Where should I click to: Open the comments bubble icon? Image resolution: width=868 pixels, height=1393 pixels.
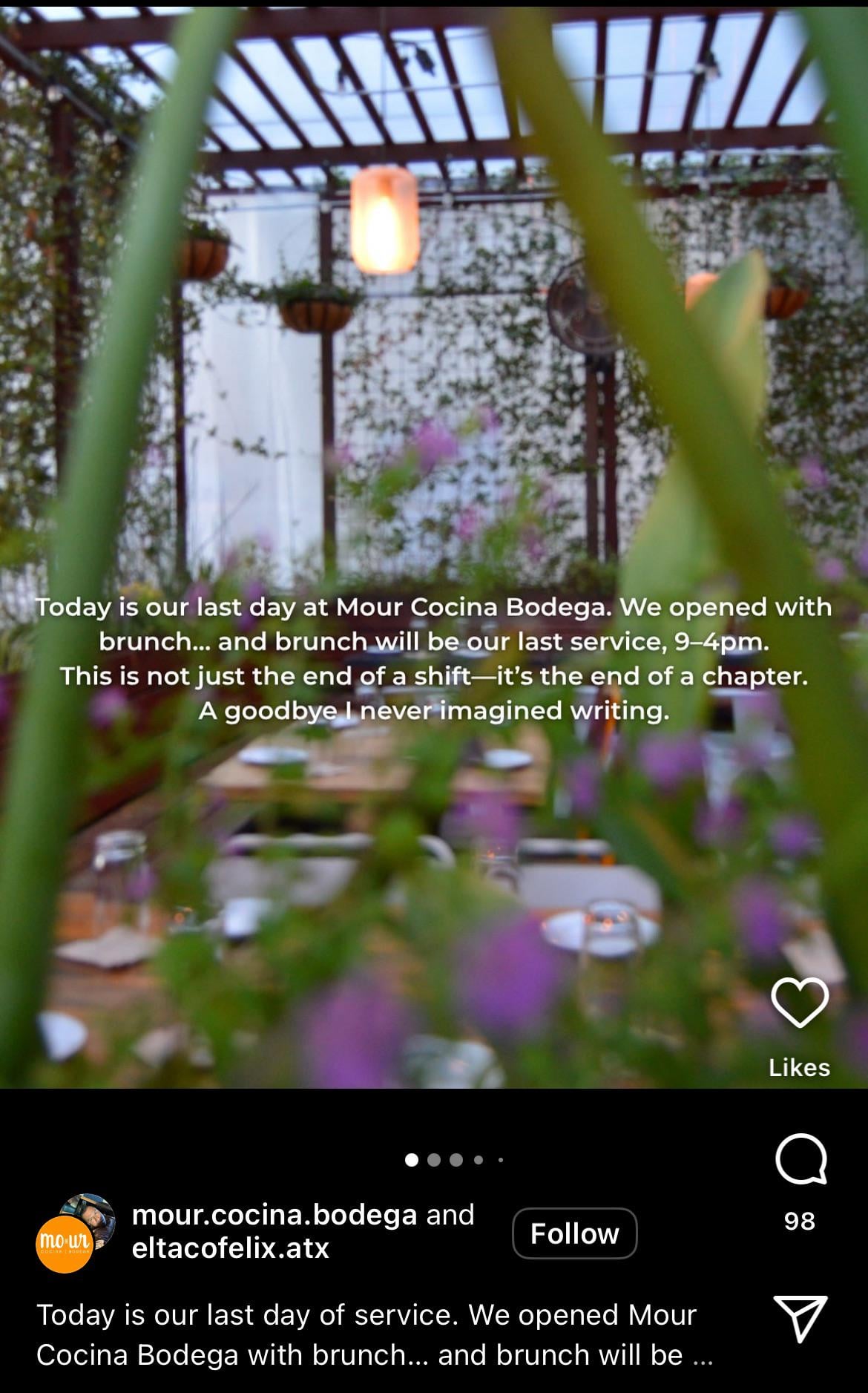[x=800, y=1158]
